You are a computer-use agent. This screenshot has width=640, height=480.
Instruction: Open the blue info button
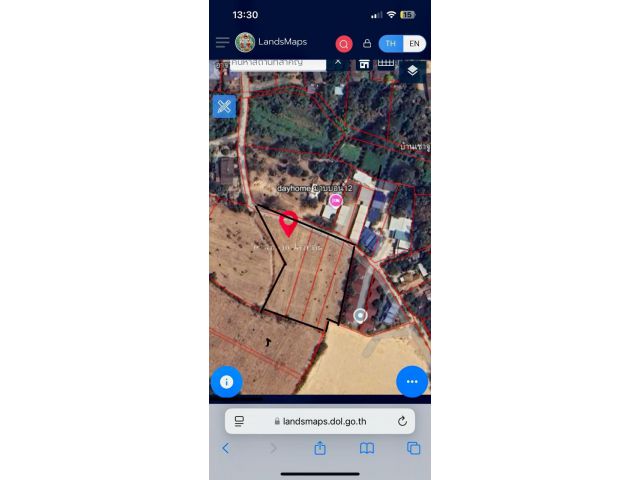pyautogui.click(x=226, y=381)
